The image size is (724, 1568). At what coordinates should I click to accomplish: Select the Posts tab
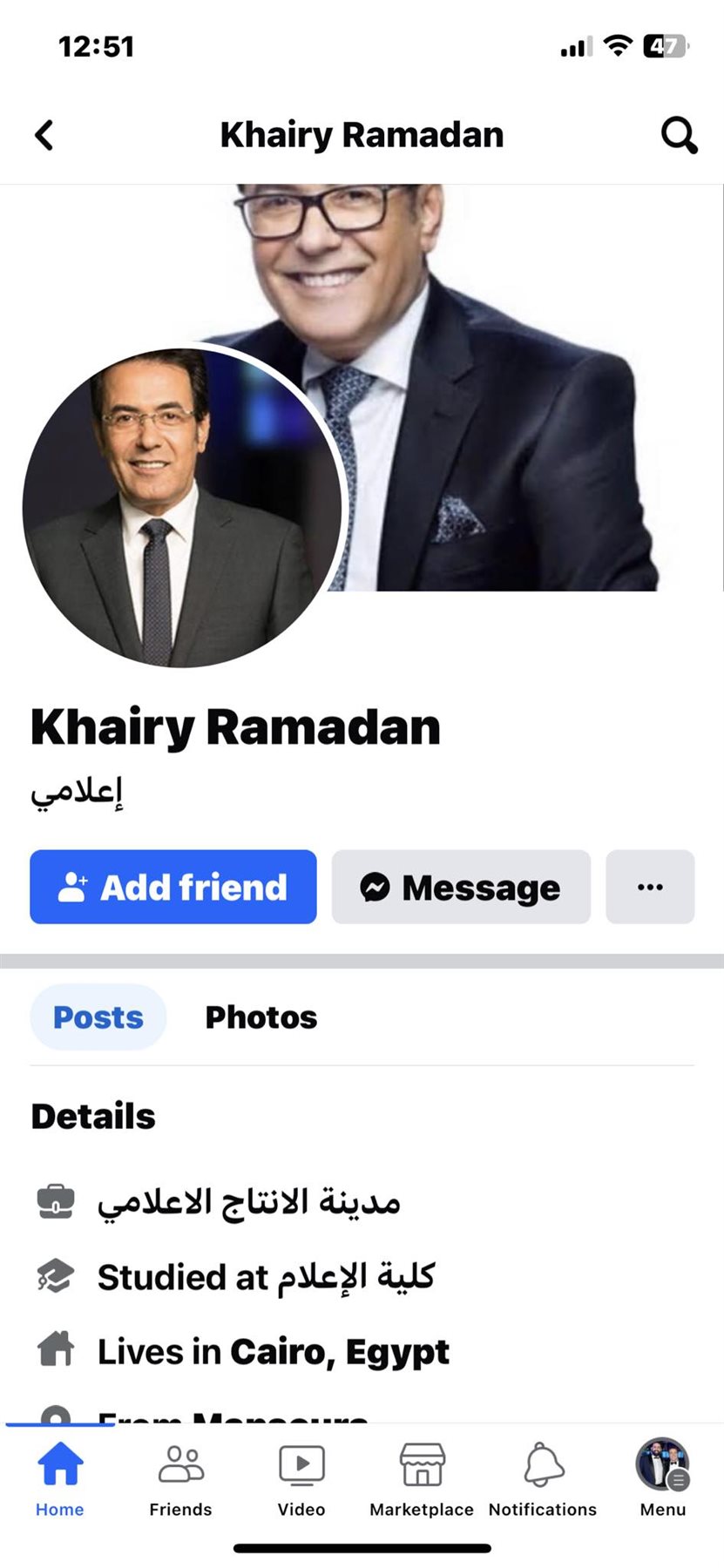pyautogui.click(x=98, y=1017)
